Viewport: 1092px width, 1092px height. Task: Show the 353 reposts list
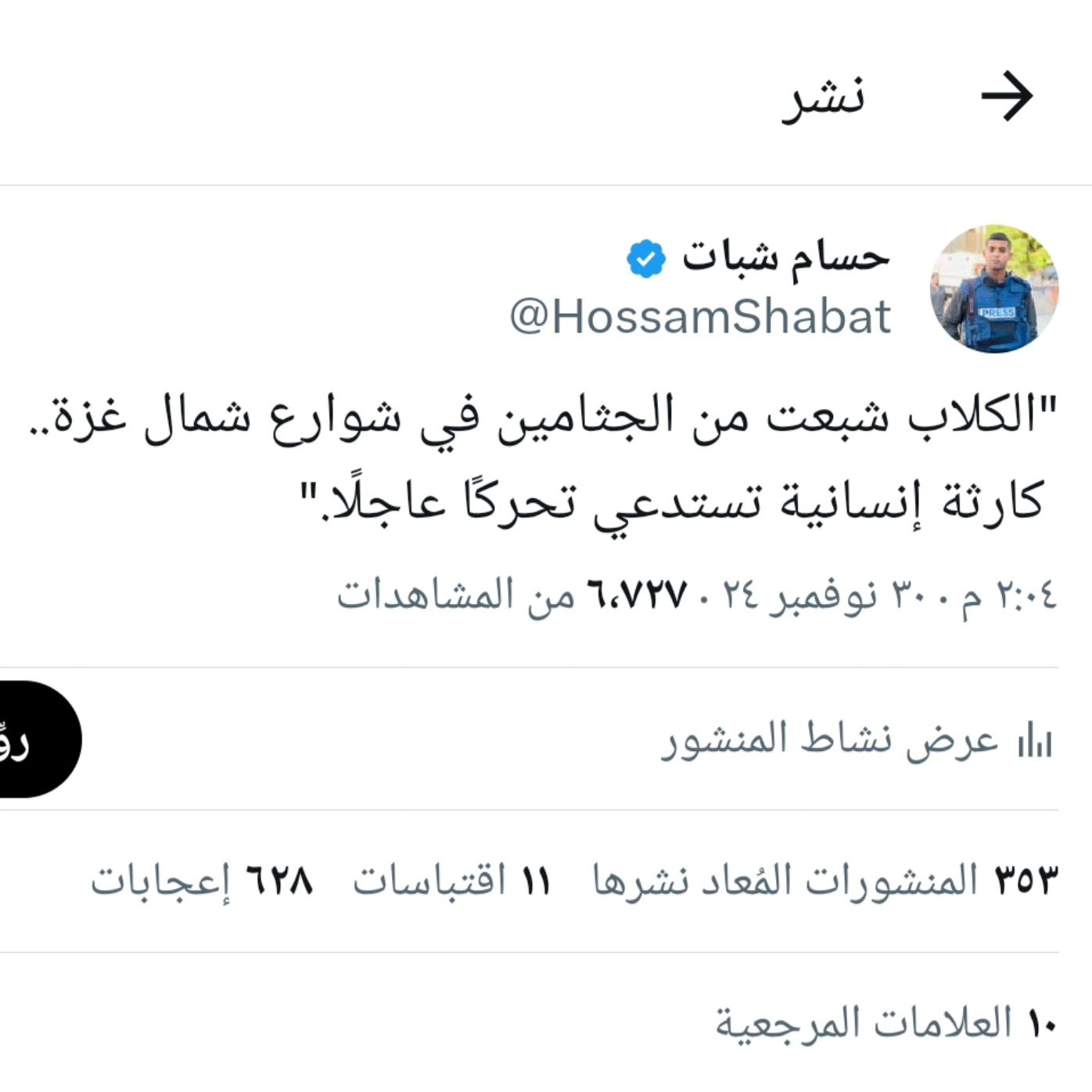click(825, 882)
